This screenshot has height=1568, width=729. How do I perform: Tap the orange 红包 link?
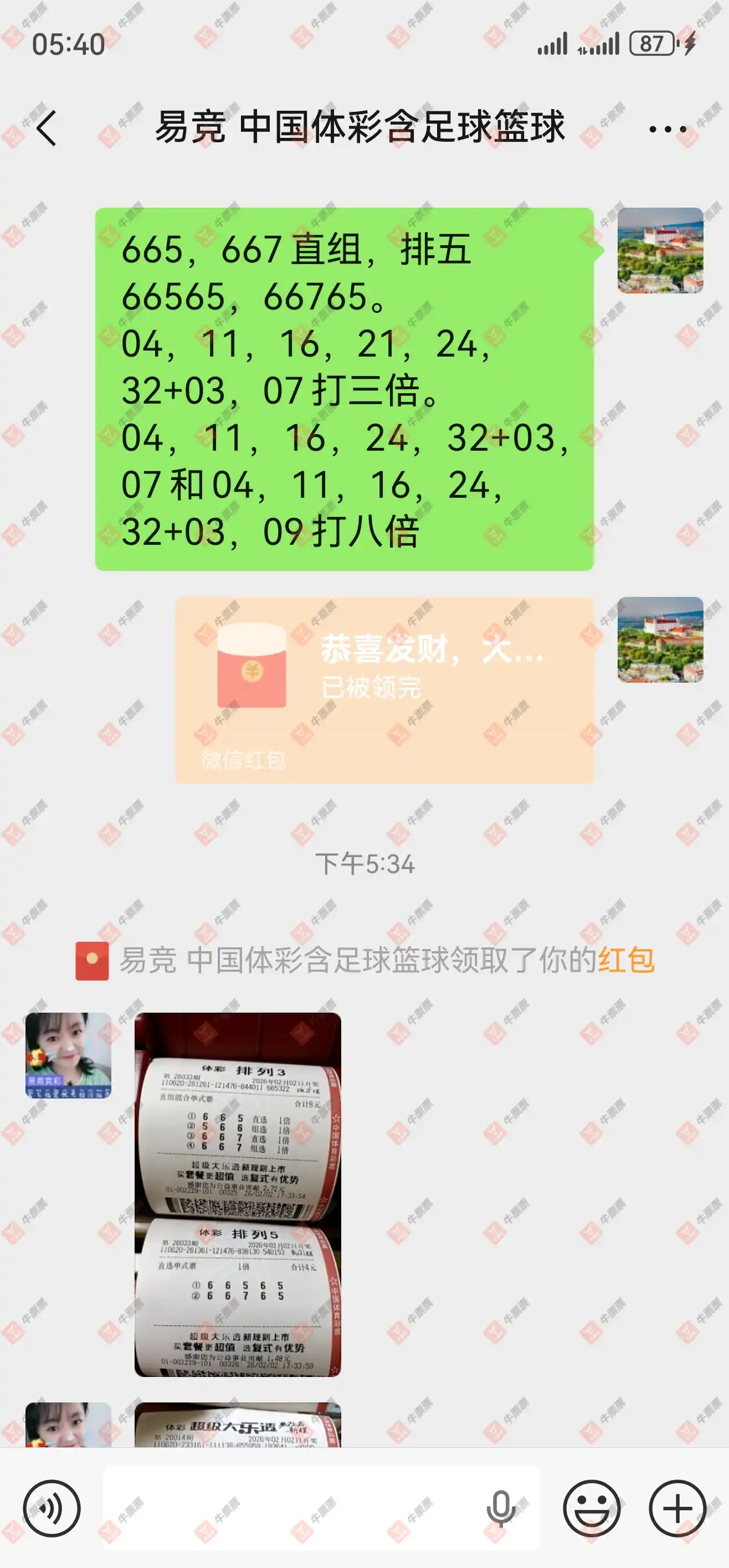(x=626, y=961)
